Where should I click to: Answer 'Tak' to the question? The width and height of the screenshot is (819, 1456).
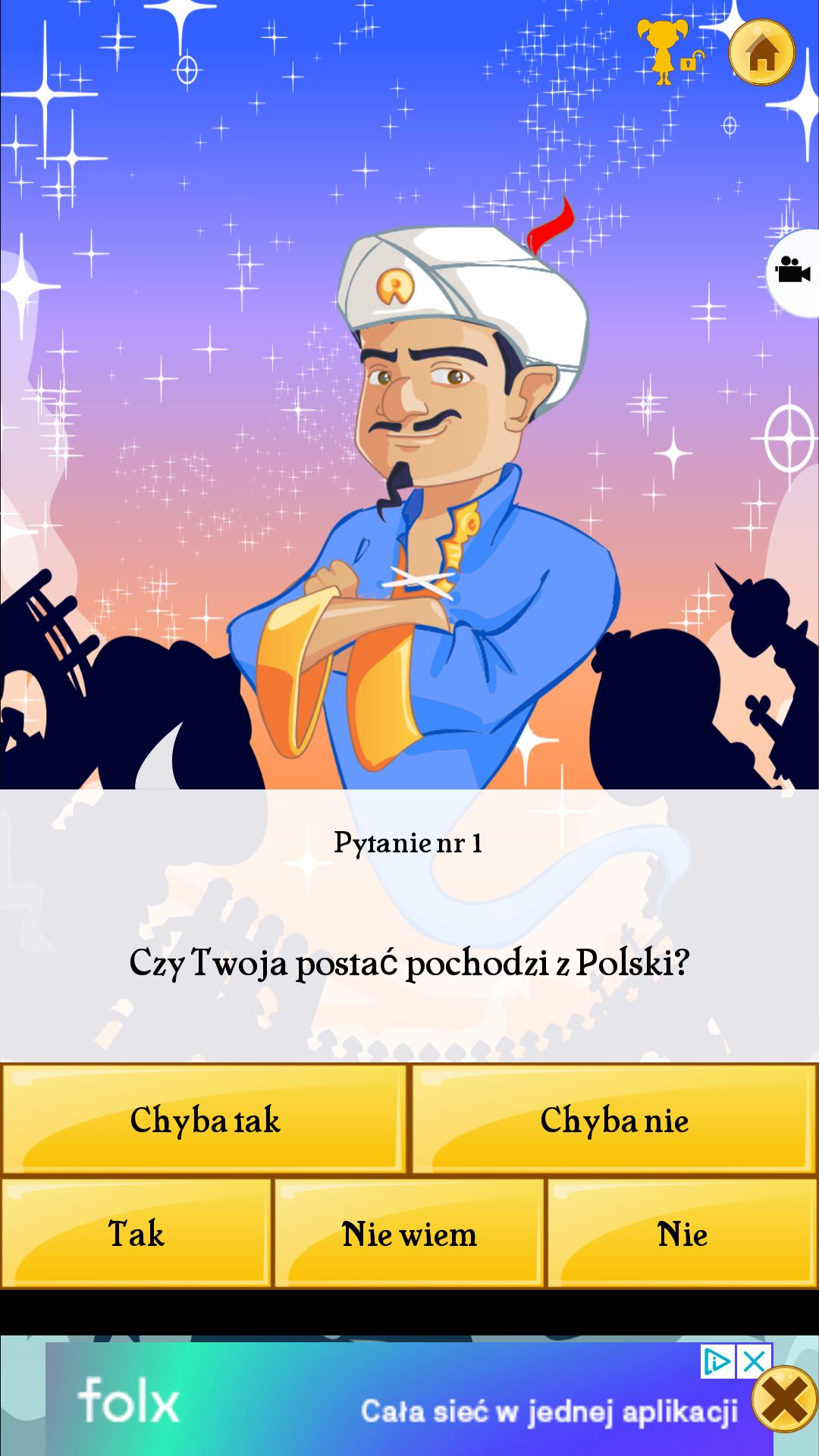tap(136, 1233)
